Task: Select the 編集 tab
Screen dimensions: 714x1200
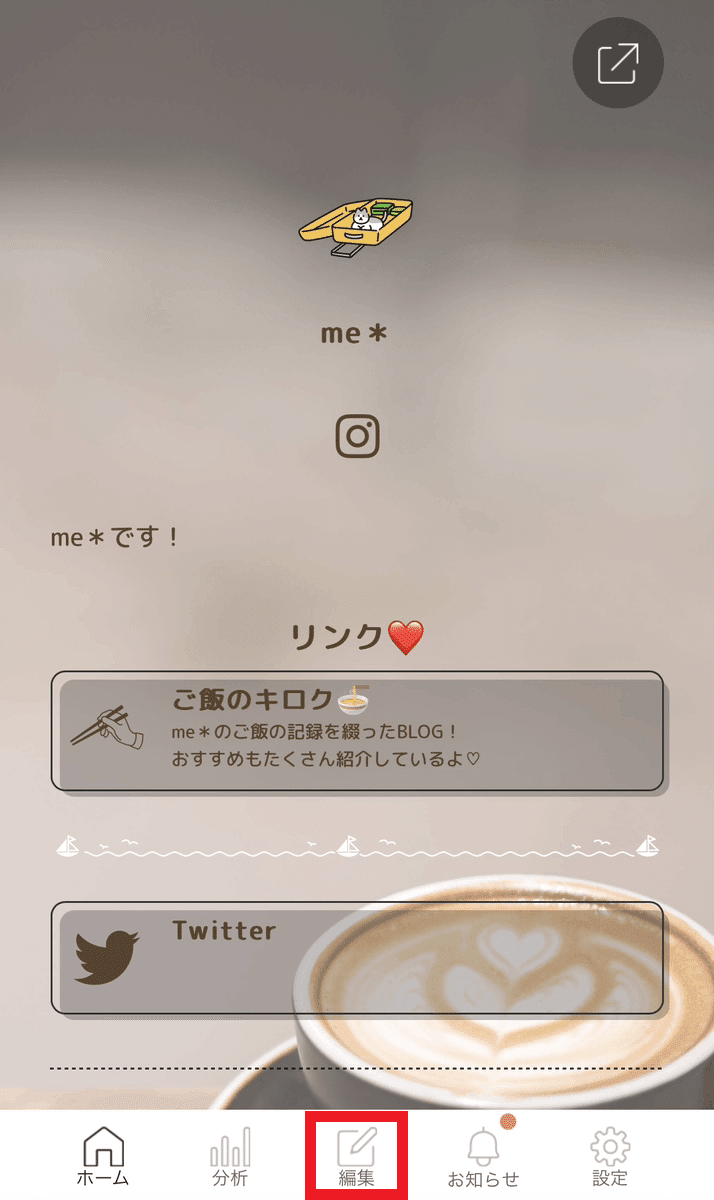Action: (x=356, y=1157)
